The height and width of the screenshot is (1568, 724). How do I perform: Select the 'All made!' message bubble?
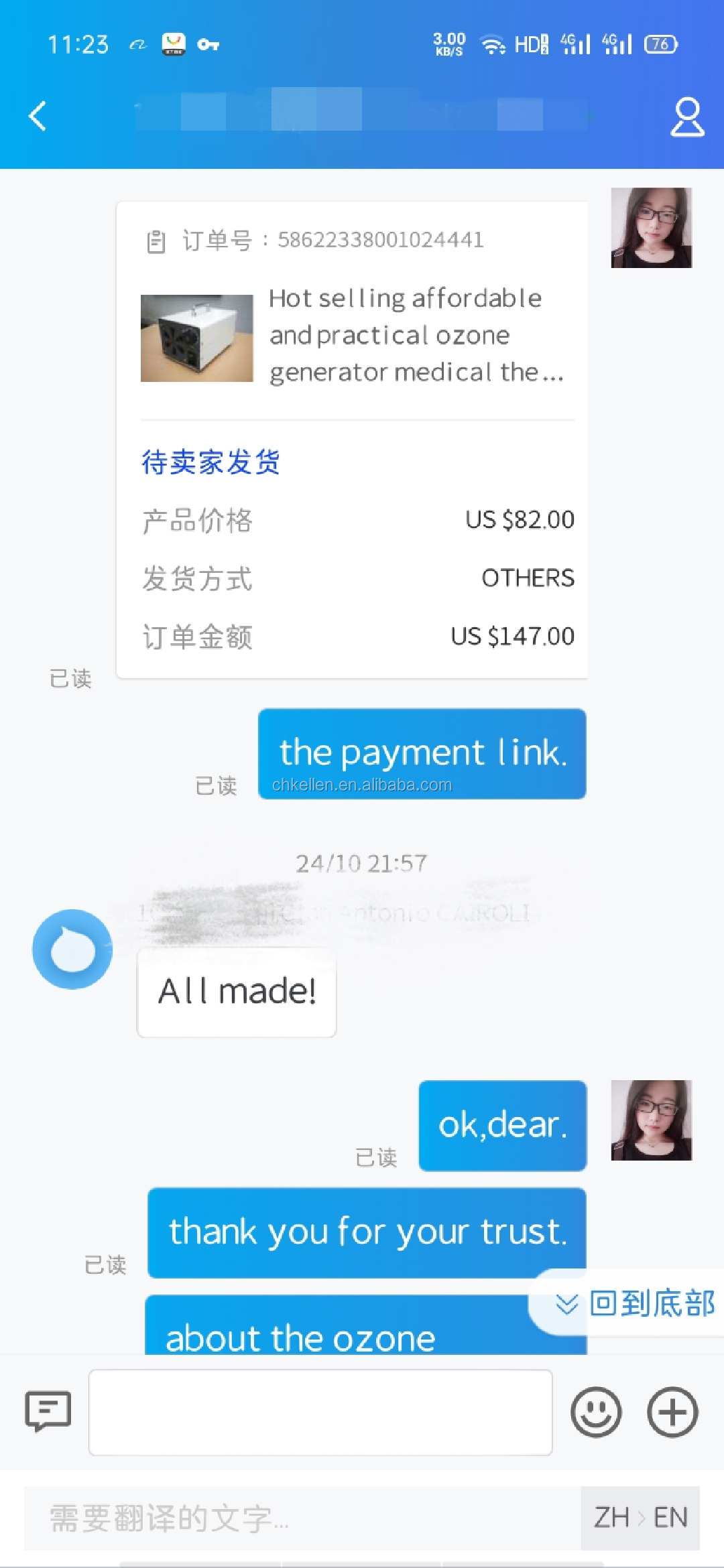coord(236,992)
